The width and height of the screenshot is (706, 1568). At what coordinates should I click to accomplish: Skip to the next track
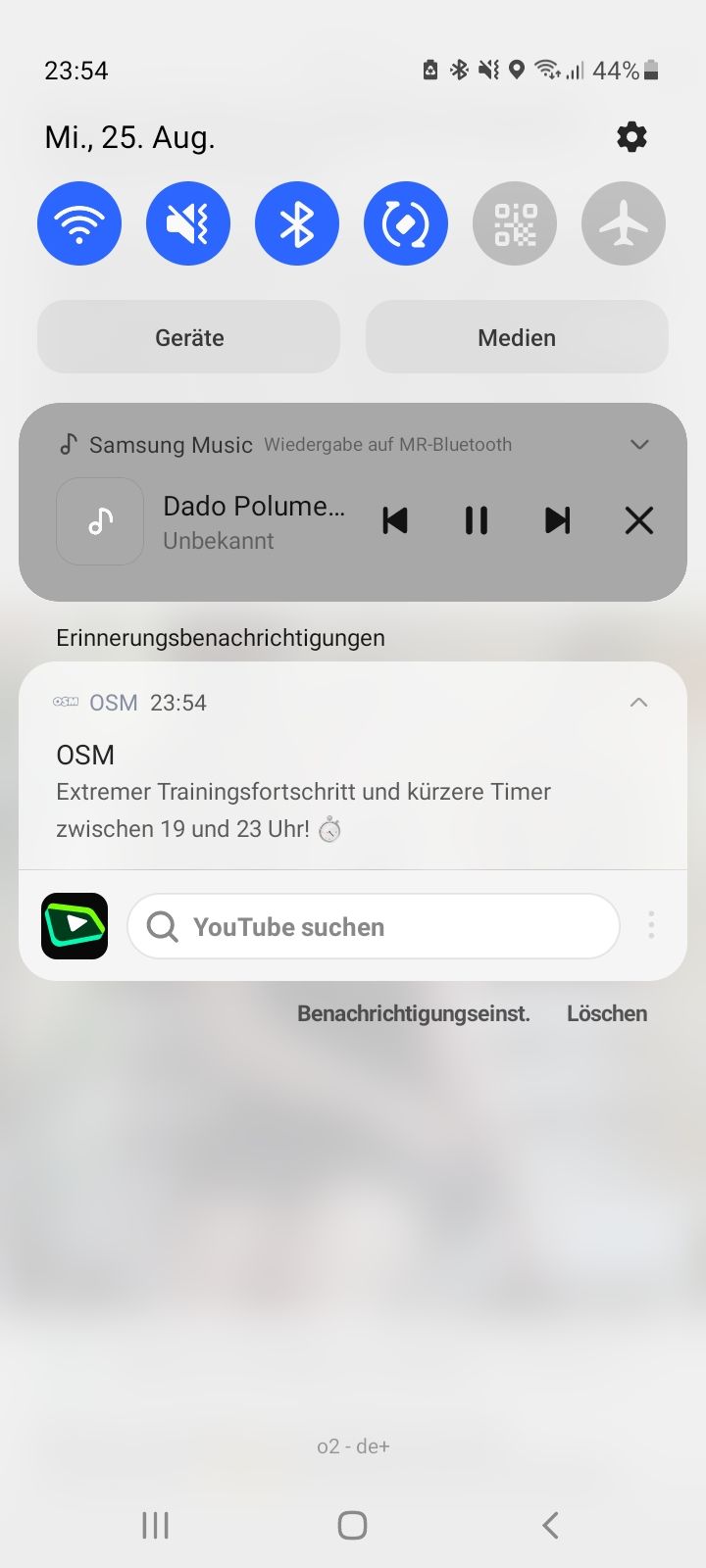pyautogui.click(x=557, y=520)
